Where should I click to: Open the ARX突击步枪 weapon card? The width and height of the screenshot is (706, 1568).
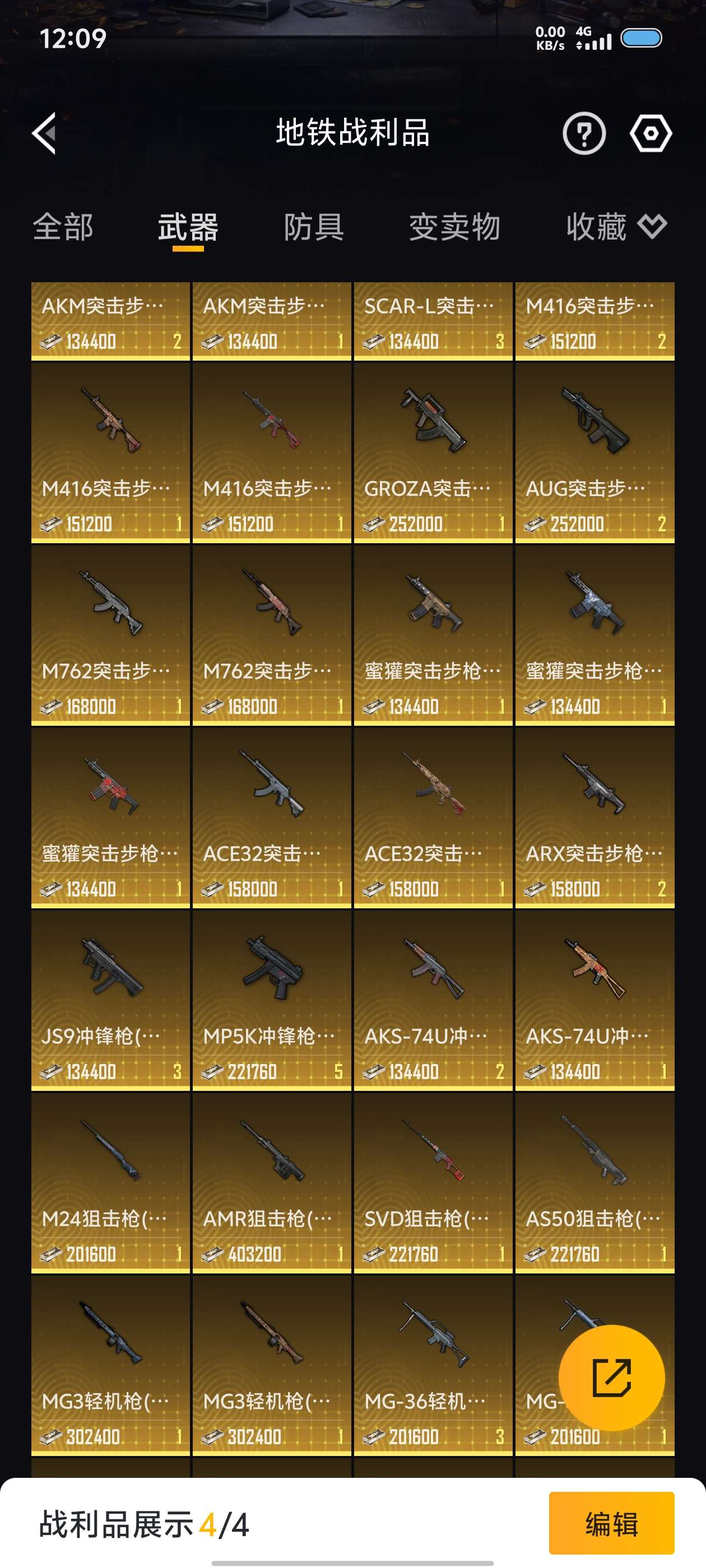coord(594,817)
